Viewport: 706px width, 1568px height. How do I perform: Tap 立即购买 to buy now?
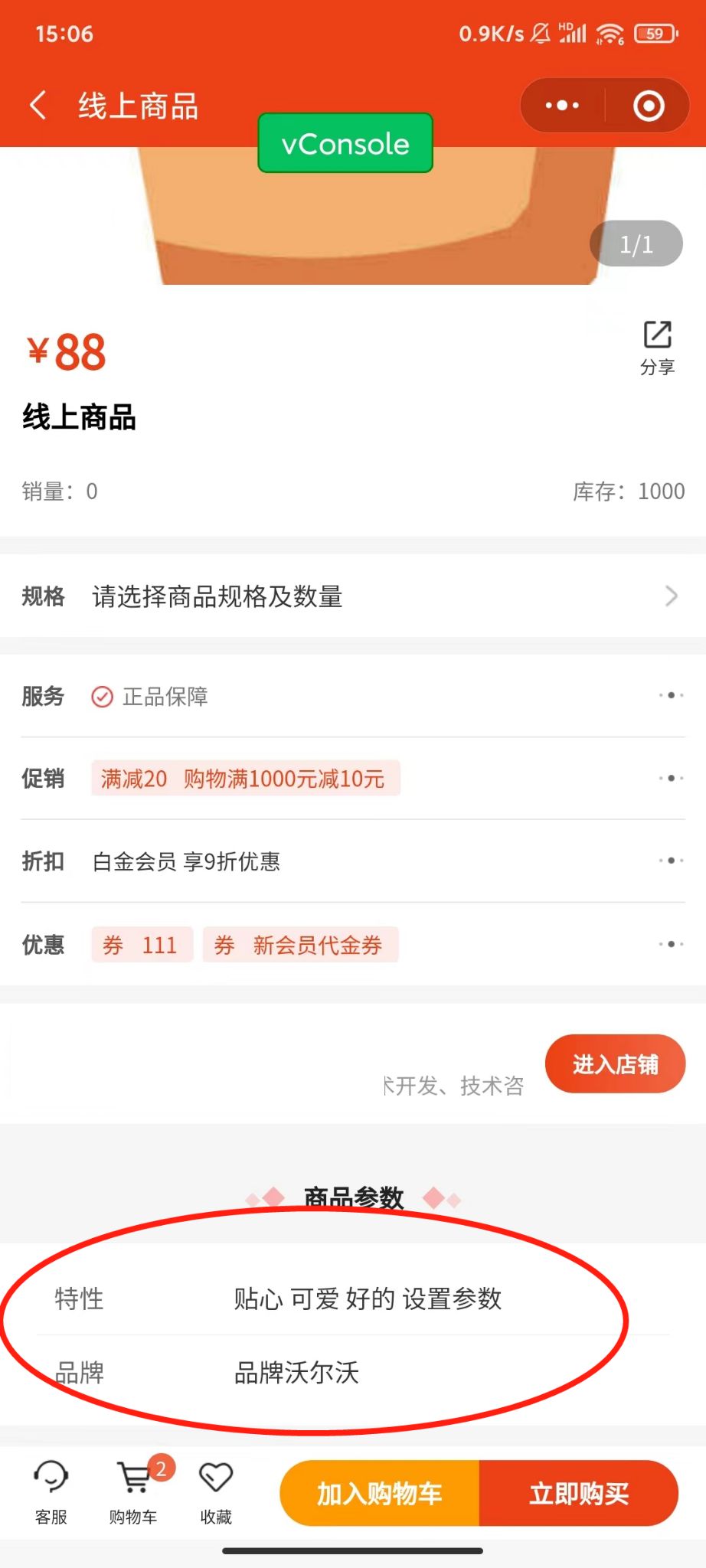[x=579, y=1493]
